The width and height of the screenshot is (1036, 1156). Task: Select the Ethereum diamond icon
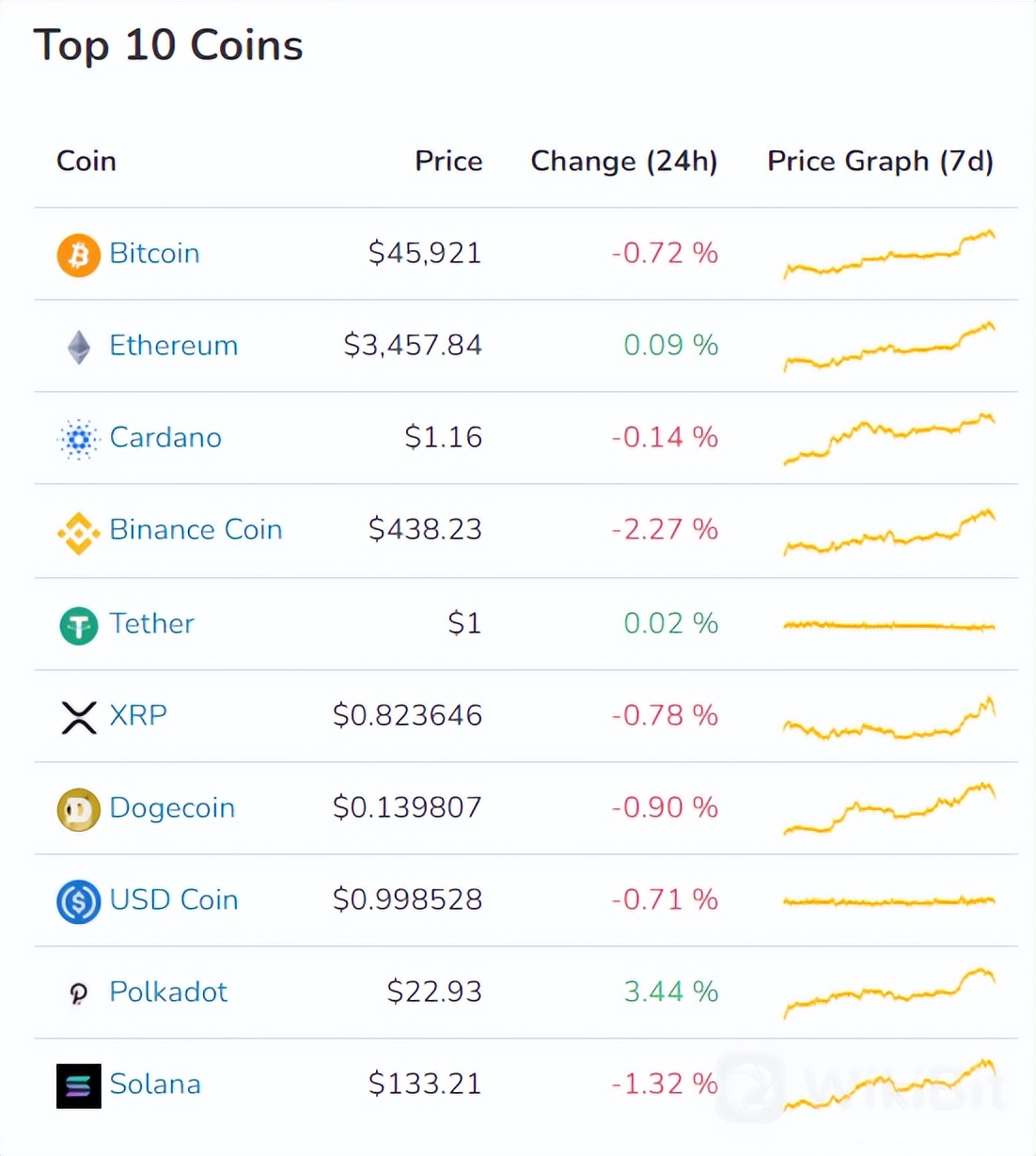(x=78, y=346)
